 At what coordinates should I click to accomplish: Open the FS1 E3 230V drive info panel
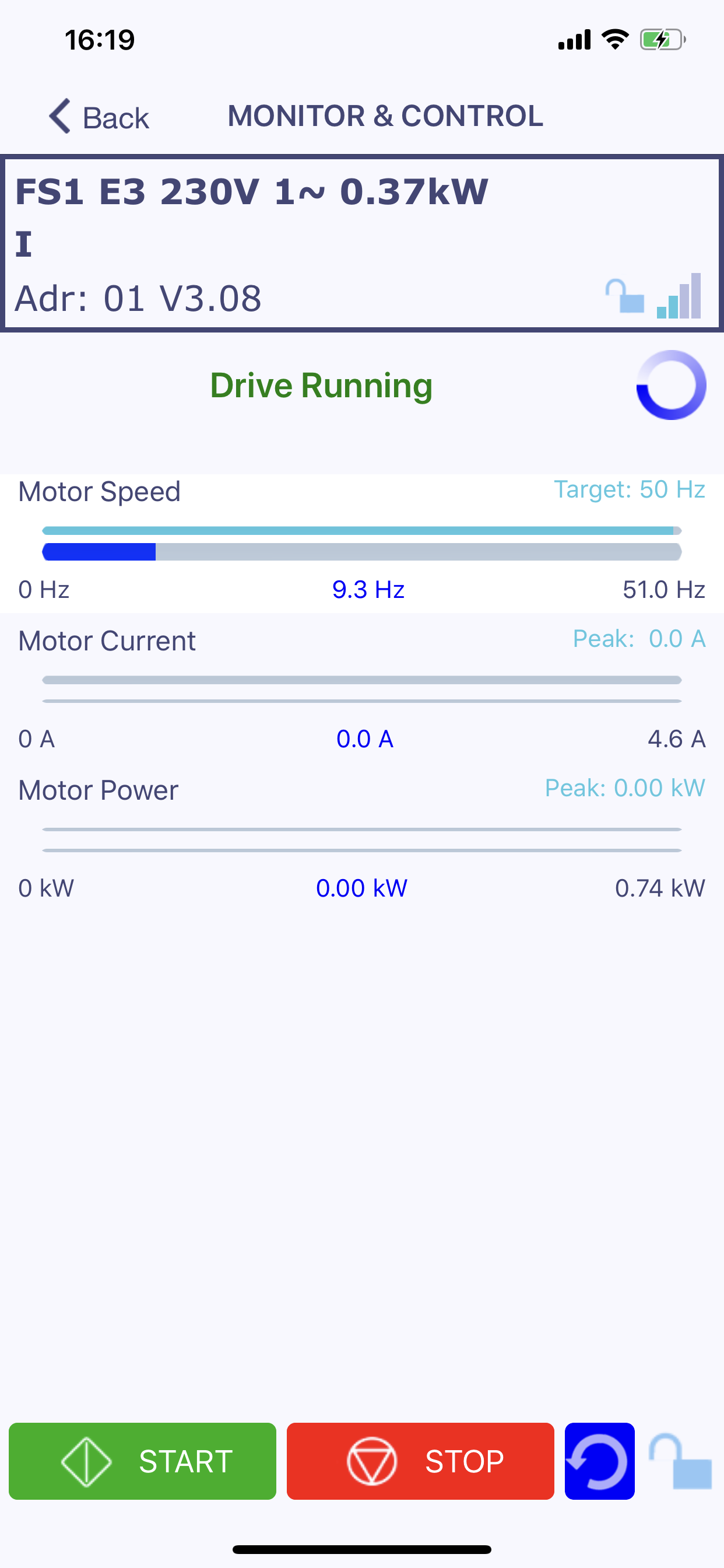(362, 243)
